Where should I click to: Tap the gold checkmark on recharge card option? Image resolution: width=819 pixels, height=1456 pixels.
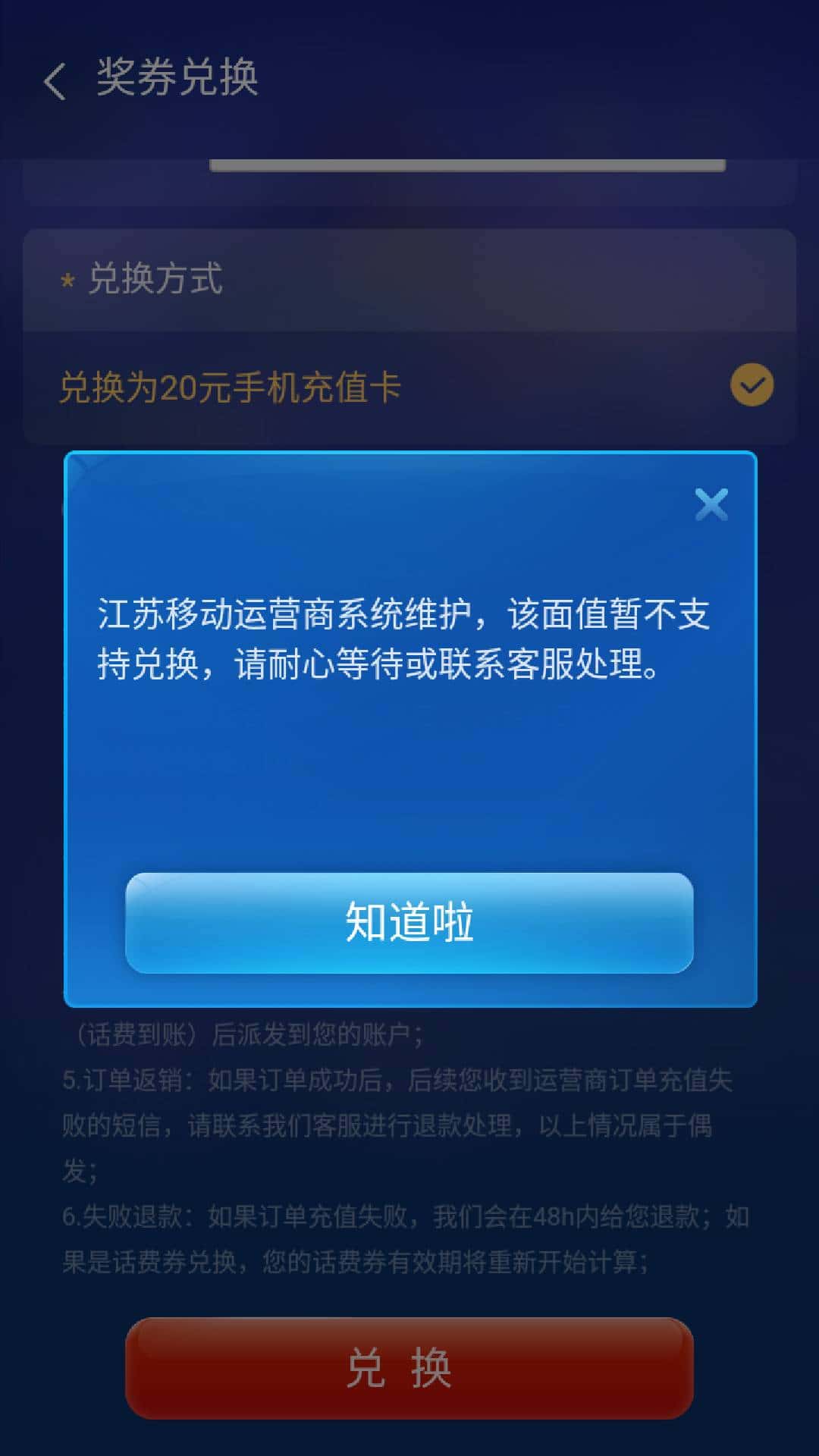pos(750,386)
